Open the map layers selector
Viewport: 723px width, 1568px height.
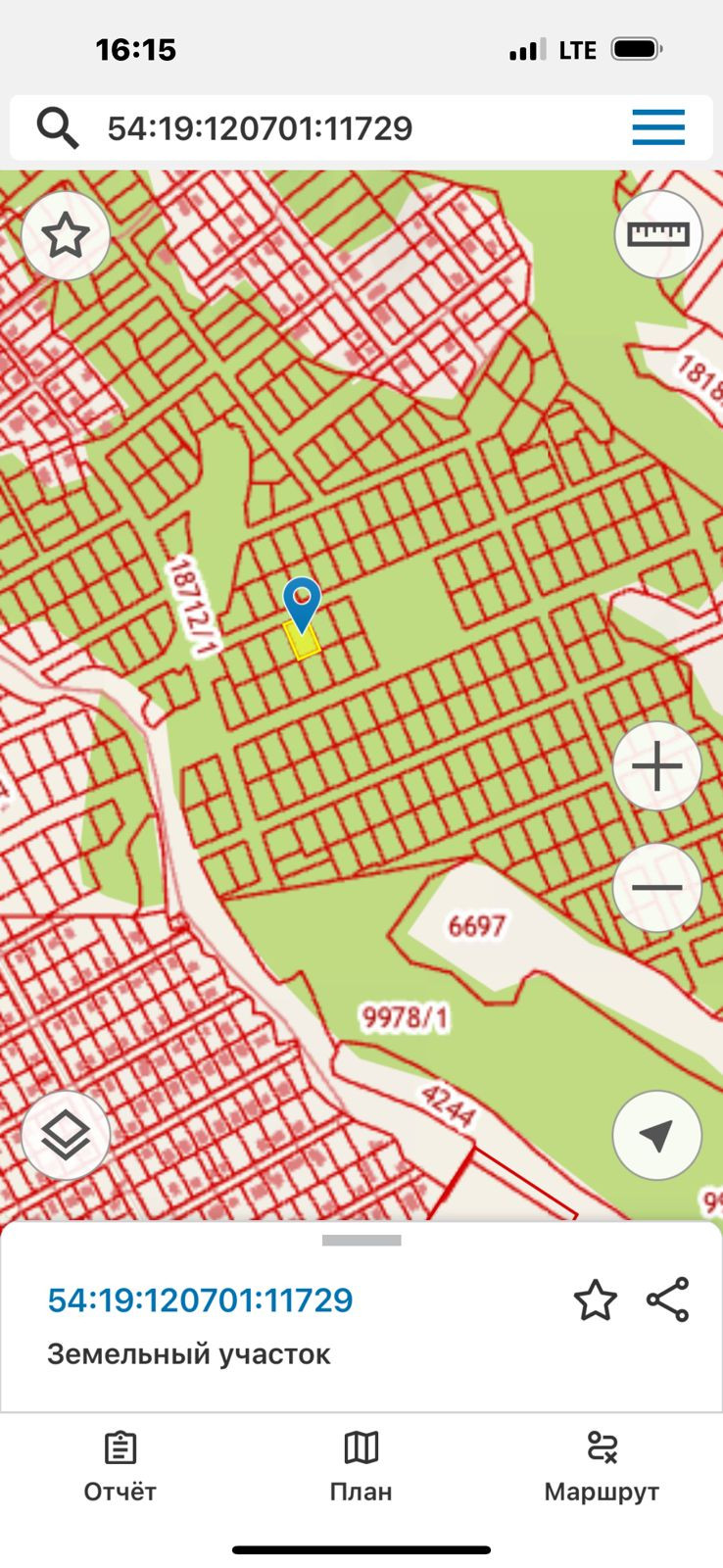pos(66,1135)
